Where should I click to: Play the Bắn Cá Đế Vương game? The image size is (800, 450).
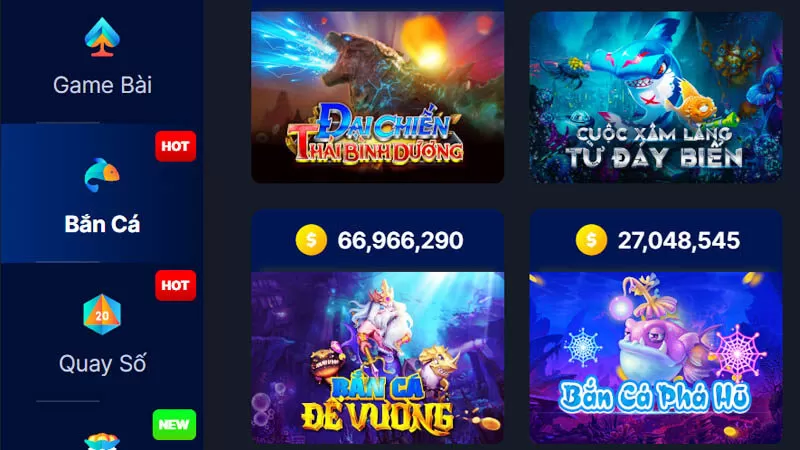click(377, 357)
